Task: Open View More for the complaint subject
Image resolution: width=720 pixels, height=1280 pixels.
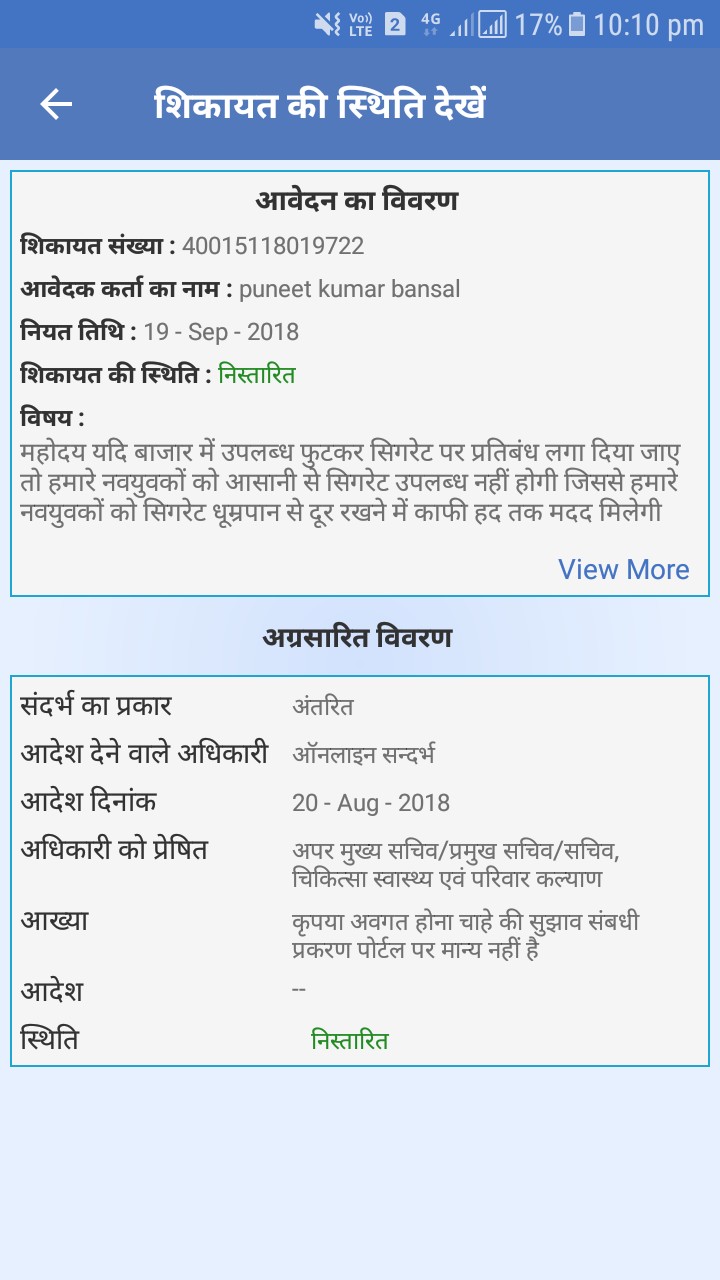Action: 624,569
